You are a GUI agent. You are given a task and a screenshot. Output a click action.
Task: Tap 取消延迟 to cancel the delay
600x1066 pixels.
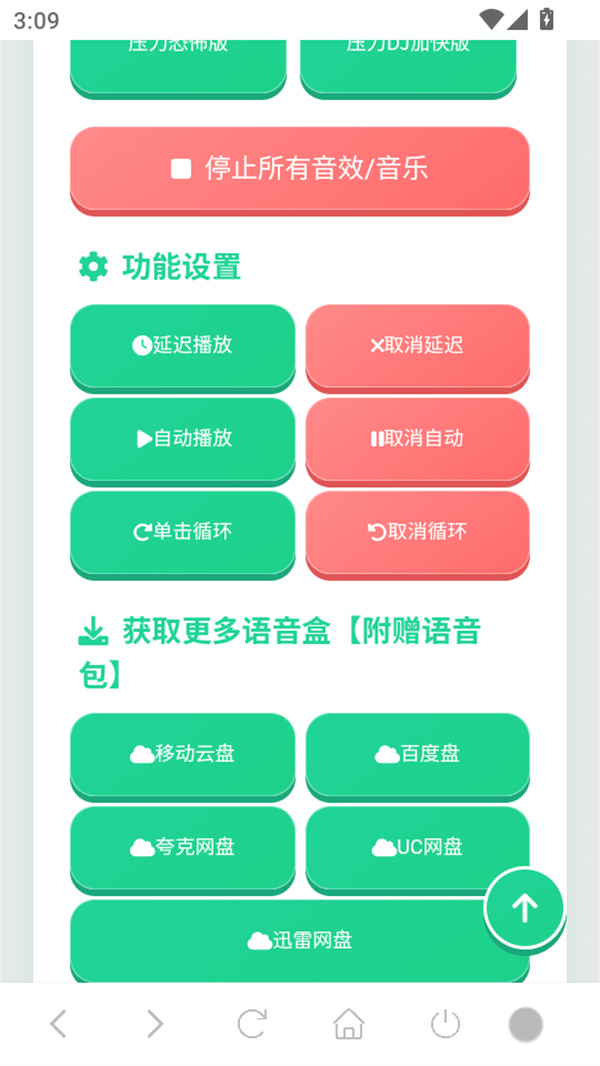417,345
